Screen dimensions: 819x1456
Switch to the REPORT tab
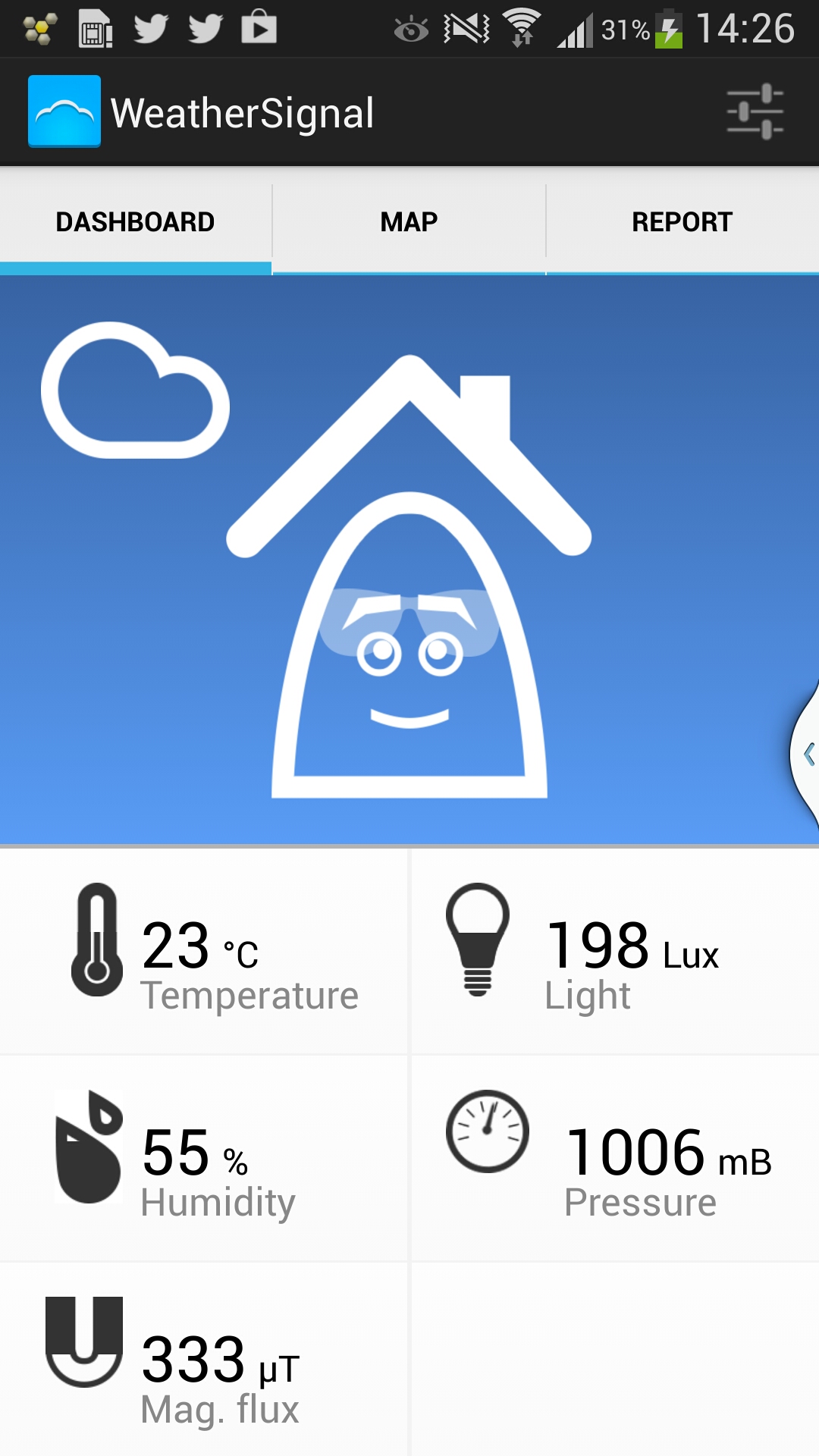(681, 221)
